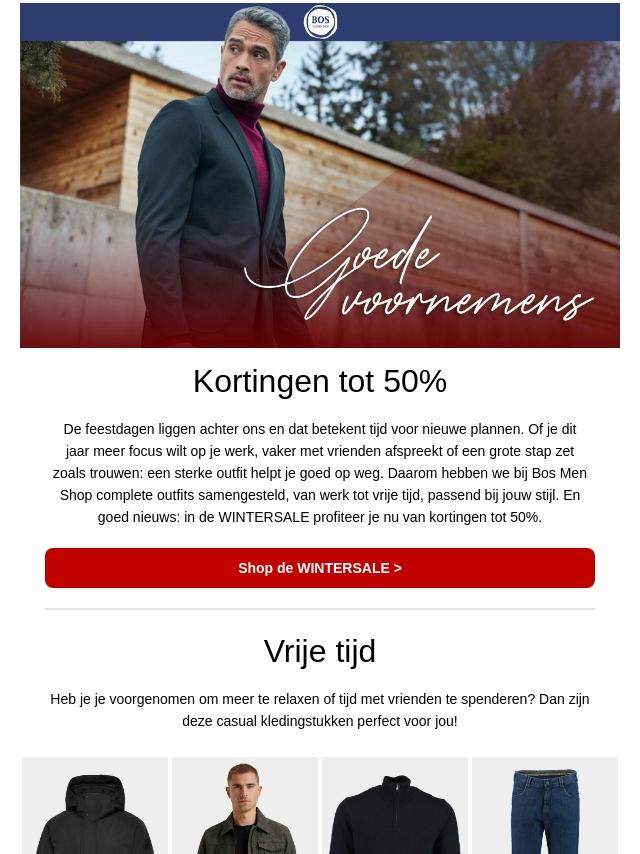The height and width of the screenshot is (854, 640).
Task: View the green overshirt product tile
Action: [x=245, y=806]
